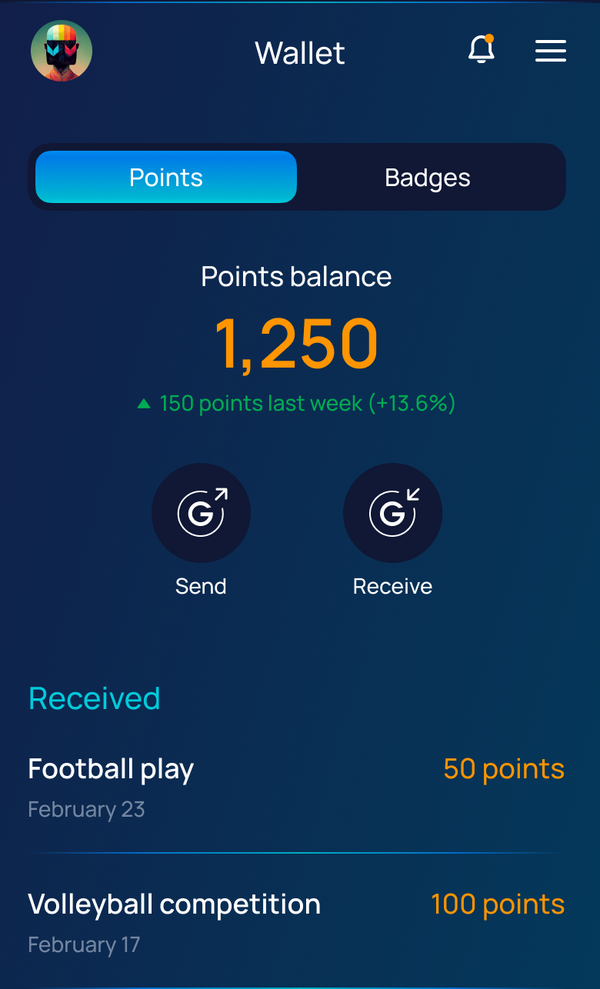Open the Volleyball competition entry
600x989 pixels.
tap(296, 922)
